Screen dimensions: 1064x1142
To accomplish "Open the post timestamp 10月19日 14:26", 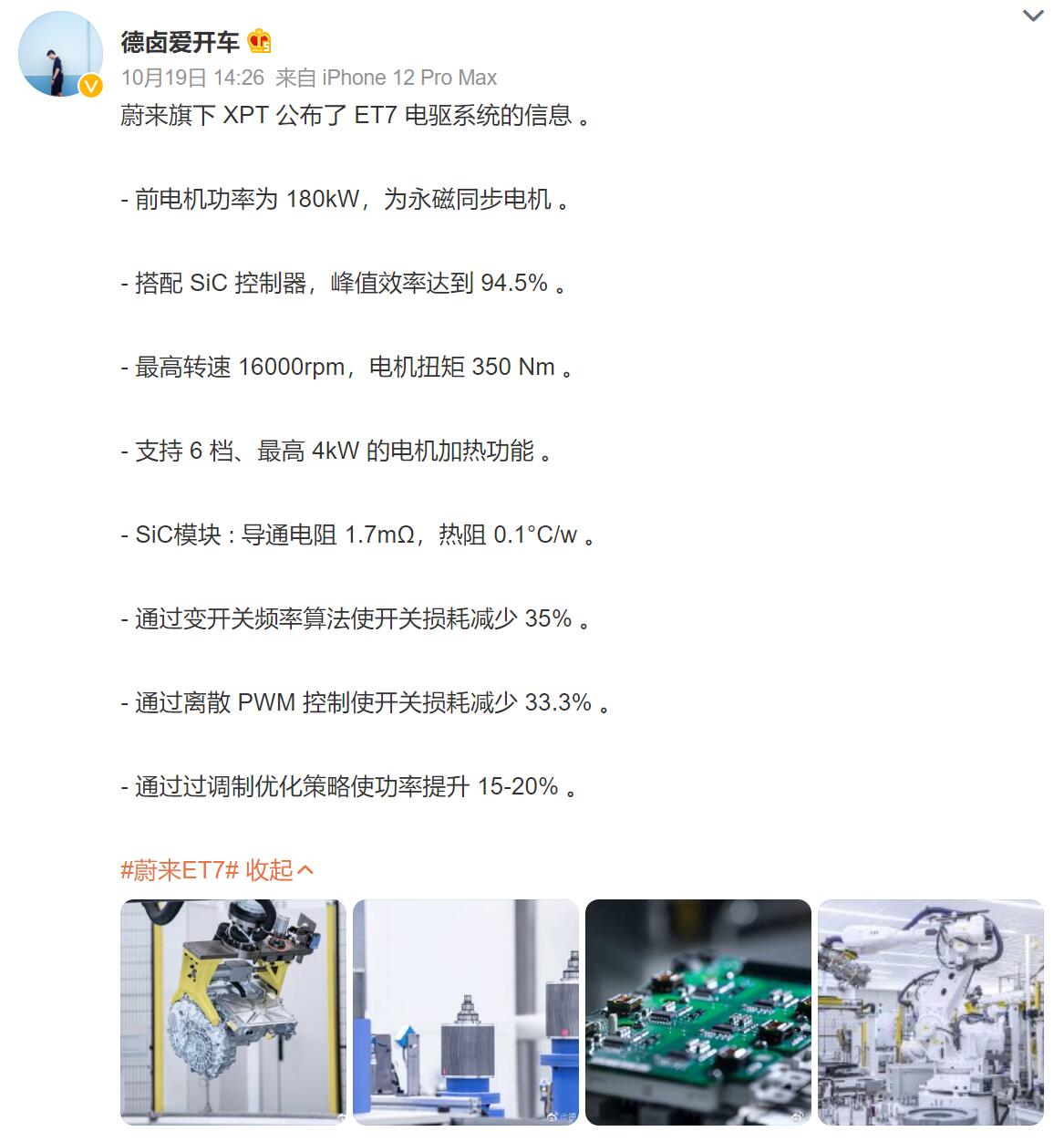I will point(192,78).
